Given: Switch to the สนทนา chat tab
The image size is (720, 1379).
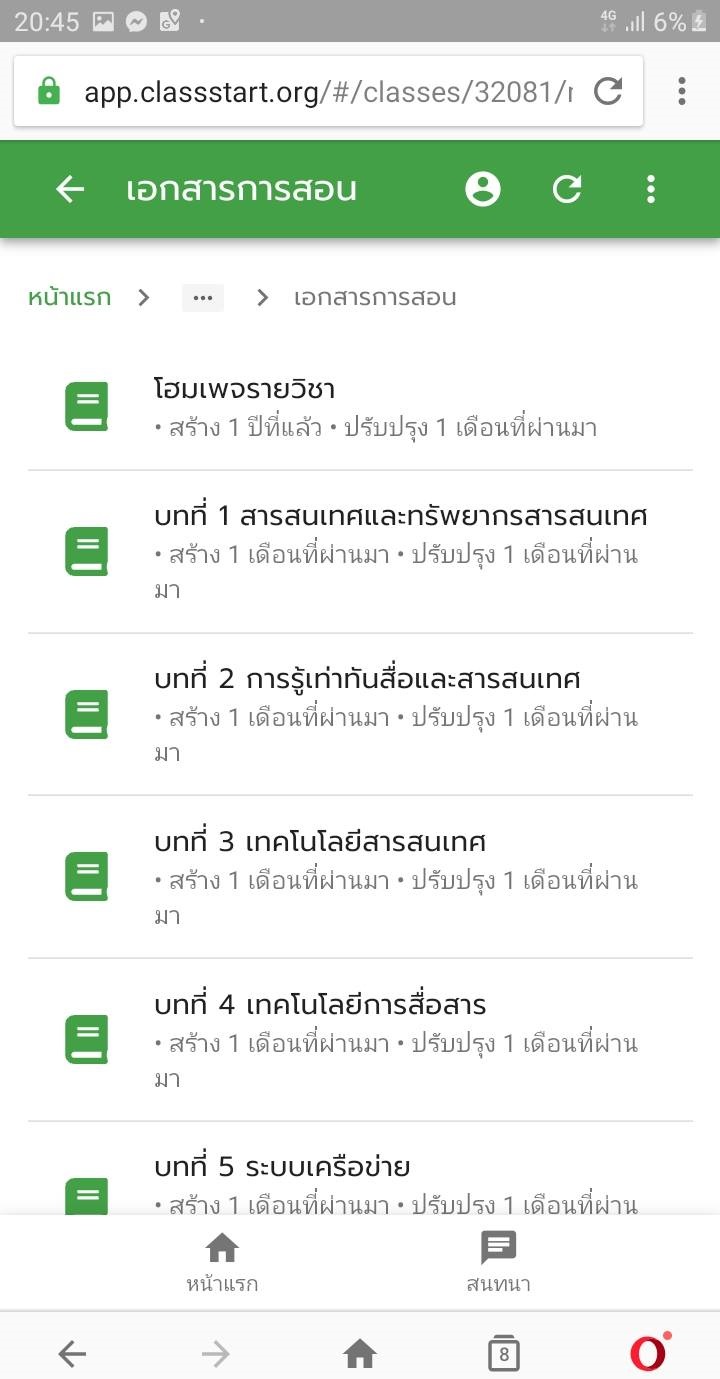Looking at the screenshot, I should [x=498, y=1262].
